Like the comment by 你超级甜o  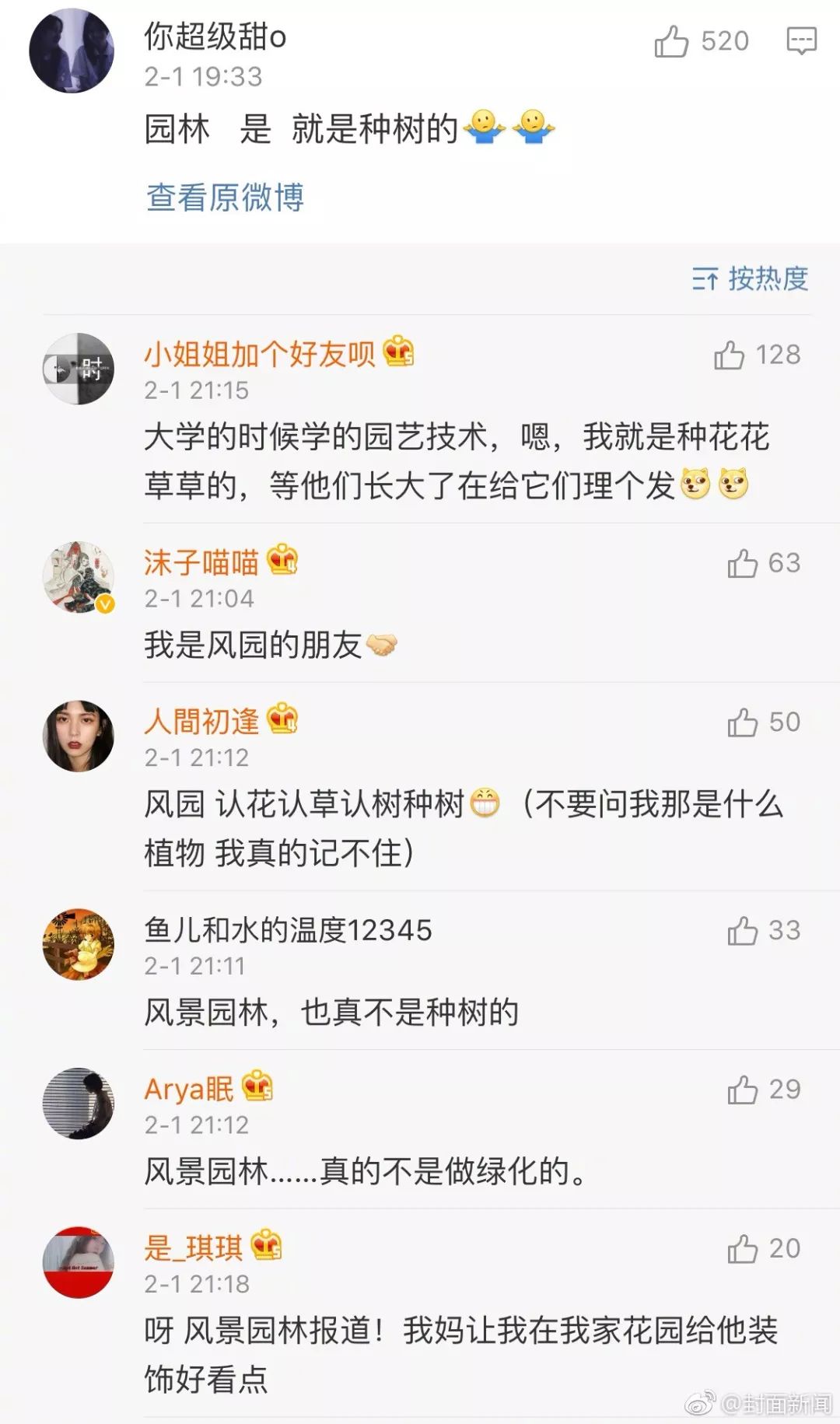[672, 41]
